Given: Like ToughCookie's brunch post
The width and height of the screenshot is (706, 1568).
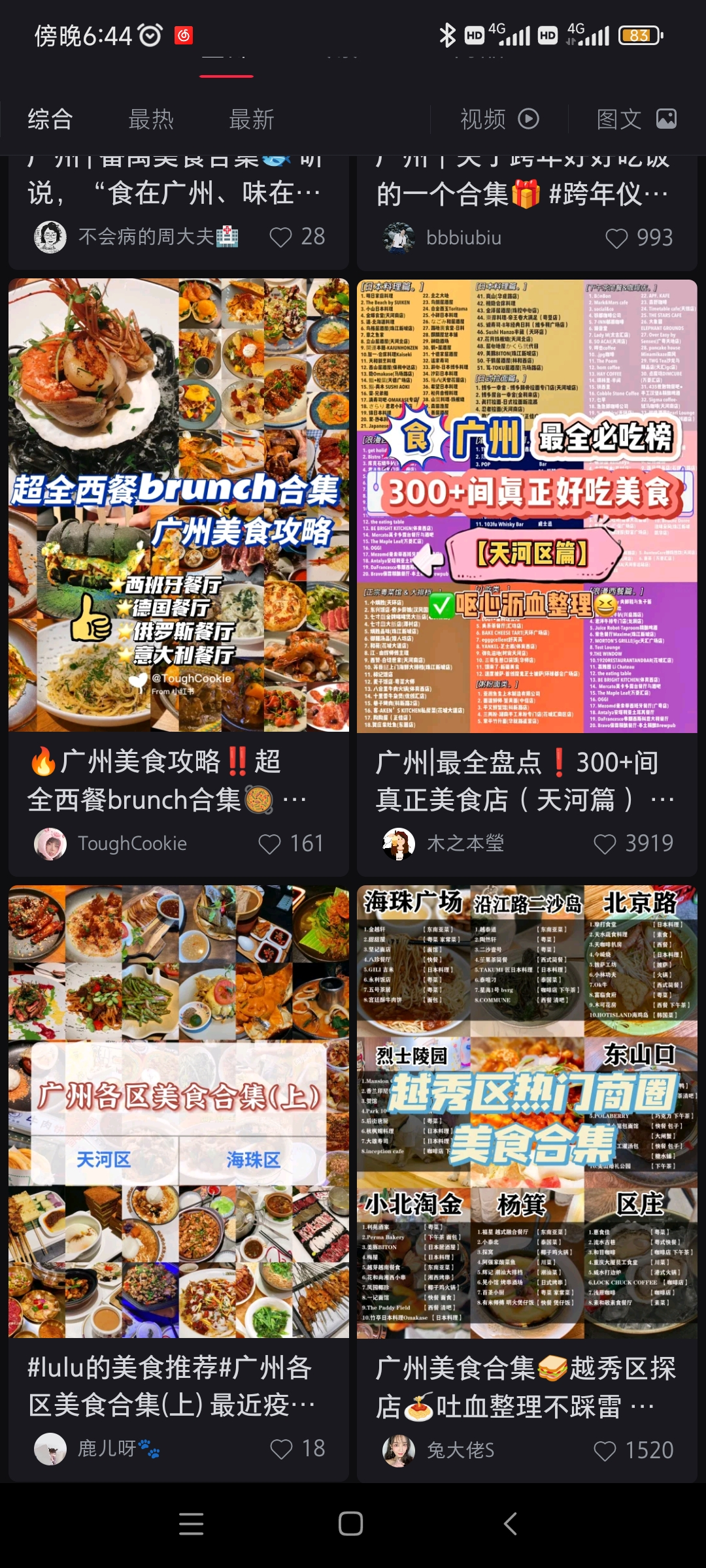Looking at the screenshot, I should click(x=269, y=843).
